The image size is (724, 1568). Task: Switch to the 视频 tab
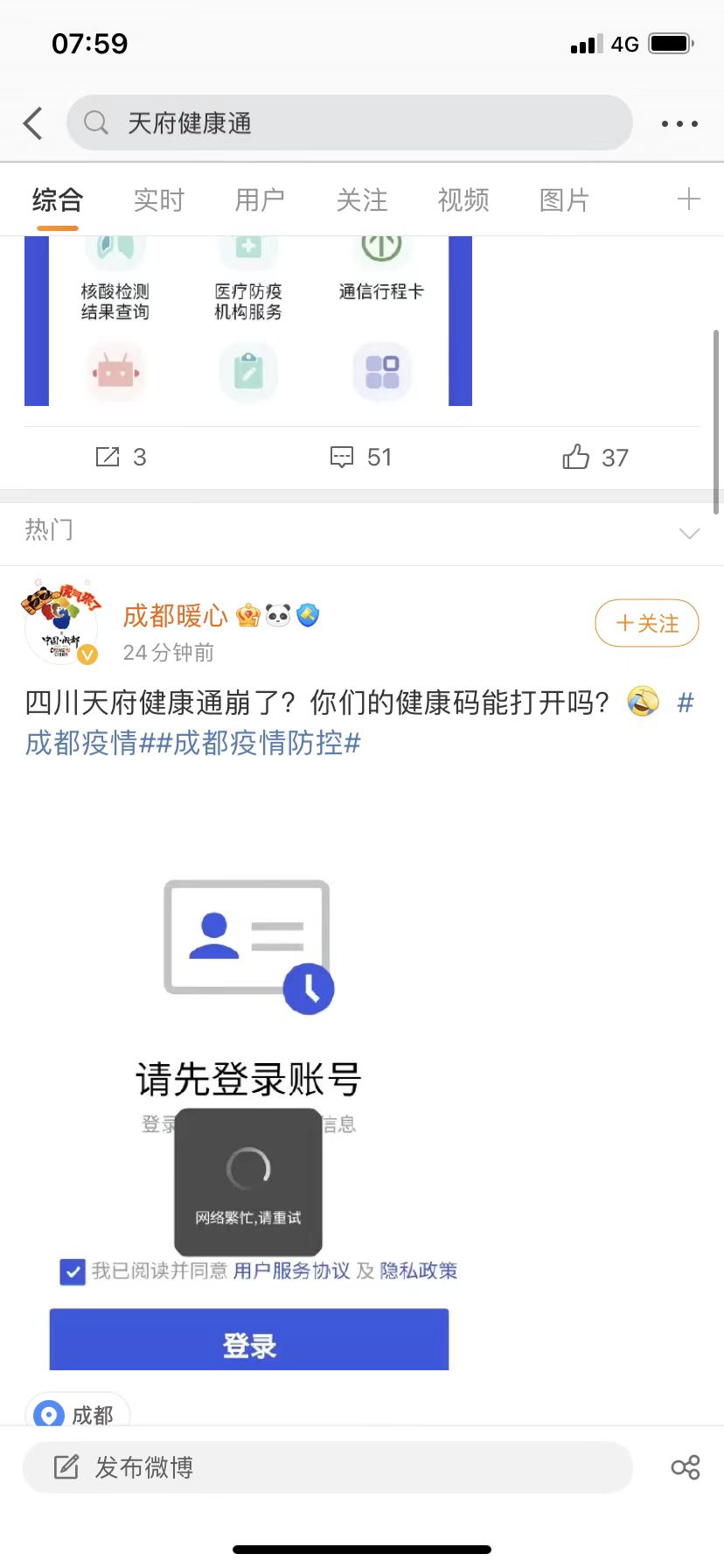463,200
